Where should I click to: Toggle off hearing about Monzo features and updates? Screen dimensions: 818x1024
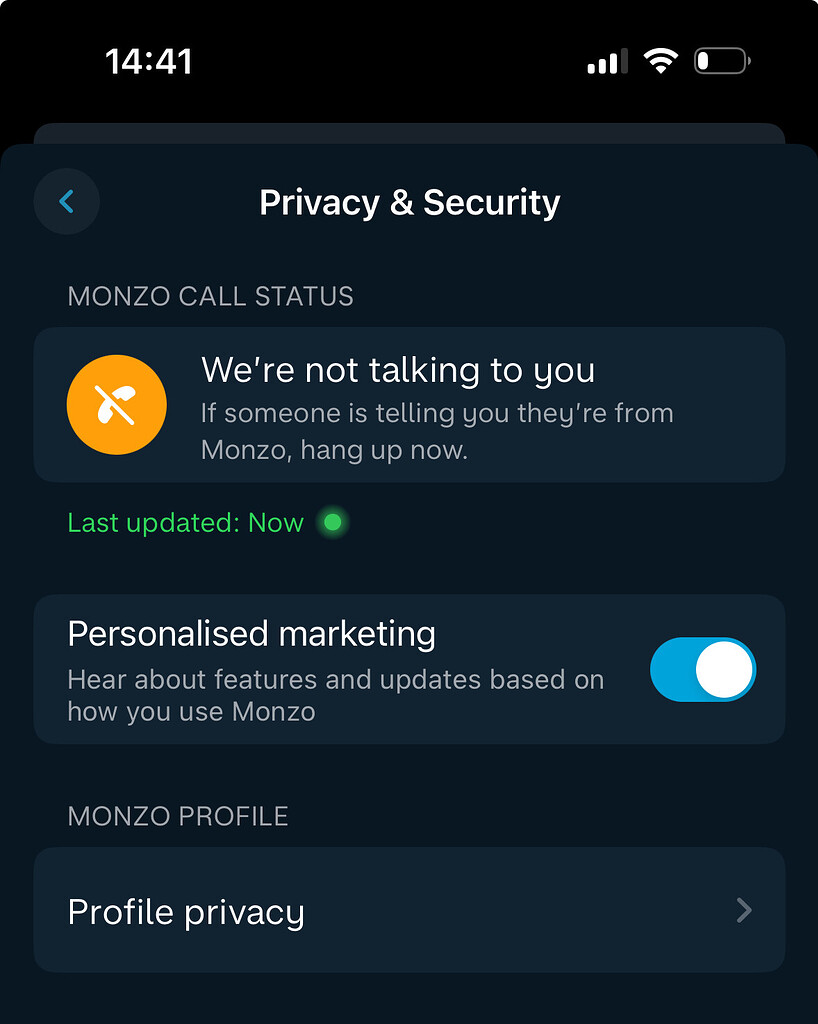coord(703,669)
